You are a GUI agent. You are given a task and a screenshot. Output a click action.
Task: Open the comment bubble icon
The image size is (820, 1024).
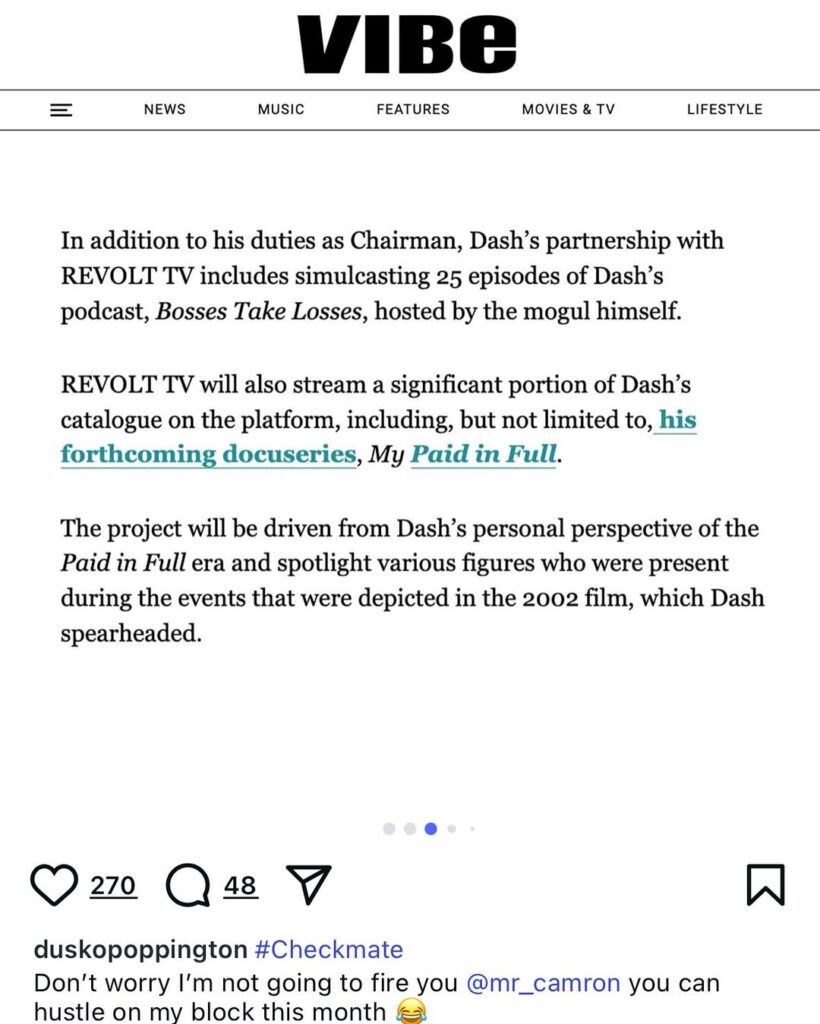coord(188,885)
